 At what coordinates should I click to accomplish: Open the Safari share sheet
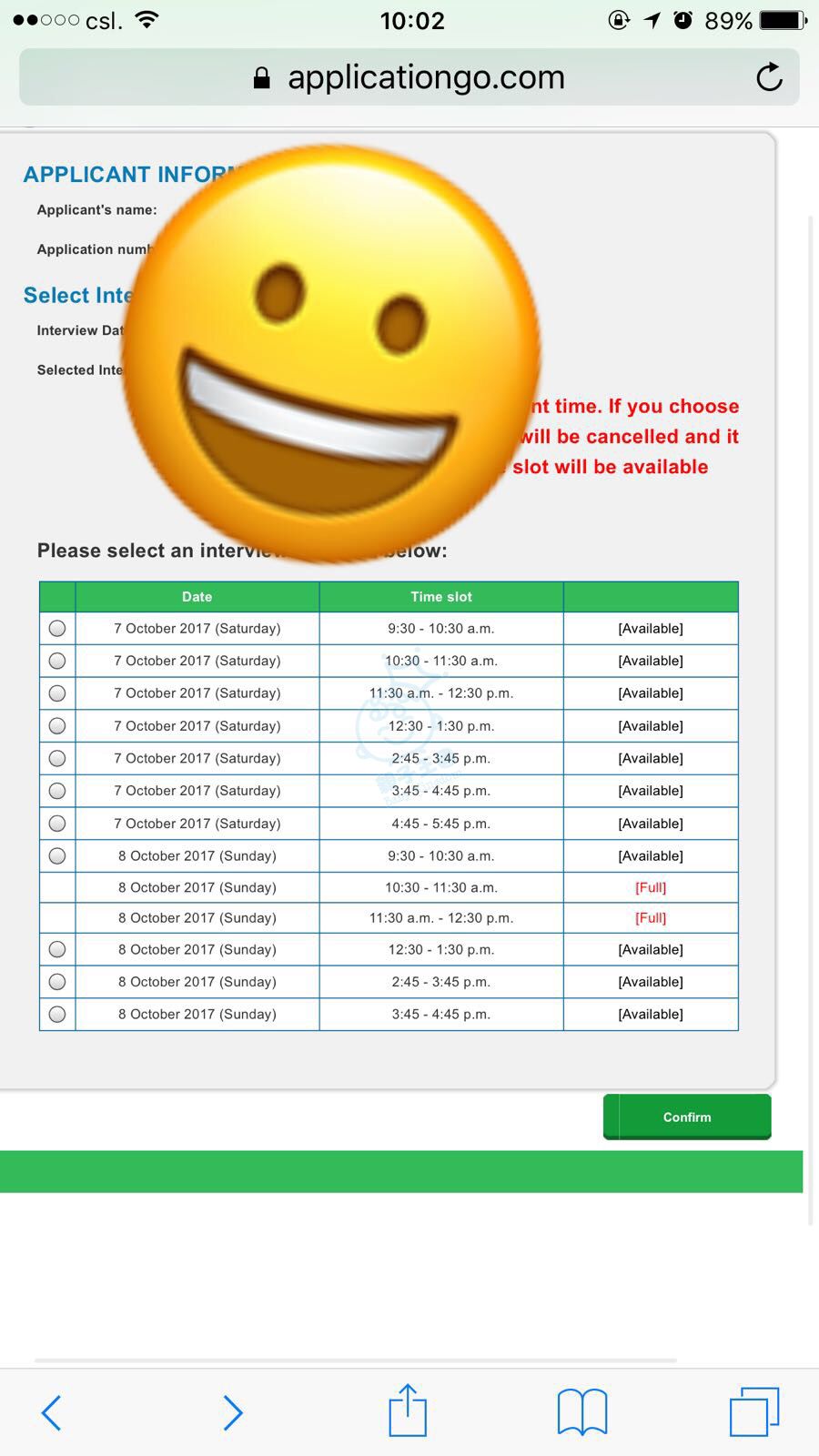pos(408,1410)
